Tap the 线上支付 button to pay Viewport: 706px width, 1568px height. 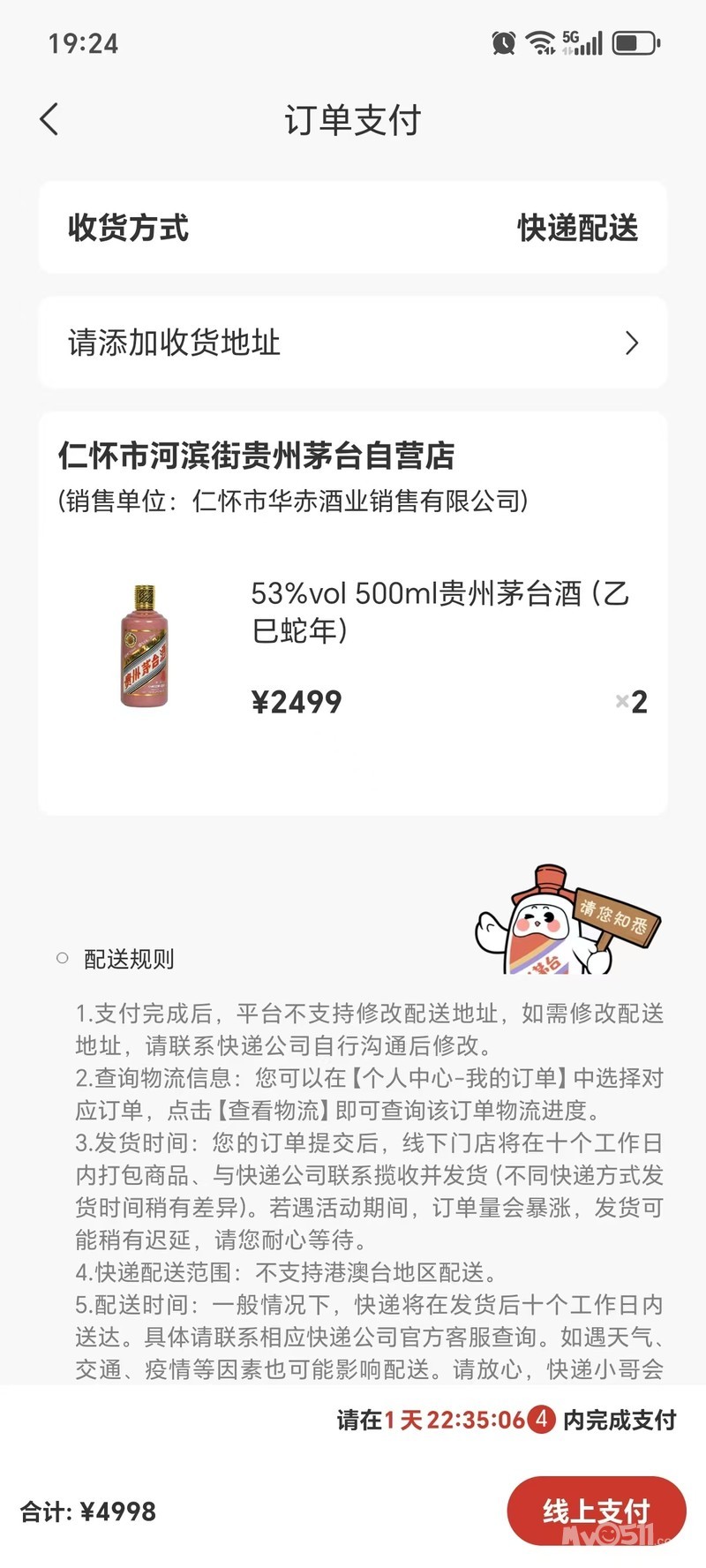(x=596, y=1511)
